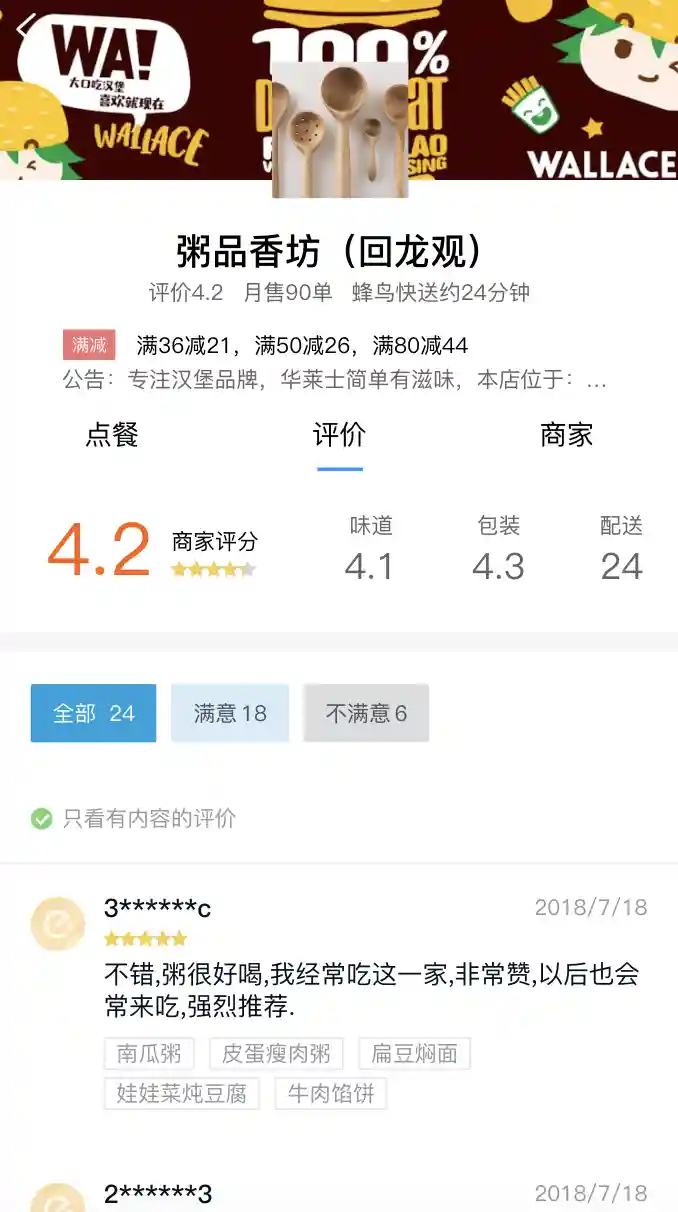Open the 南瓜粥 dish tag
Screen dimensions: 678x1212
pyautogui.click(x=149, y=1053)
